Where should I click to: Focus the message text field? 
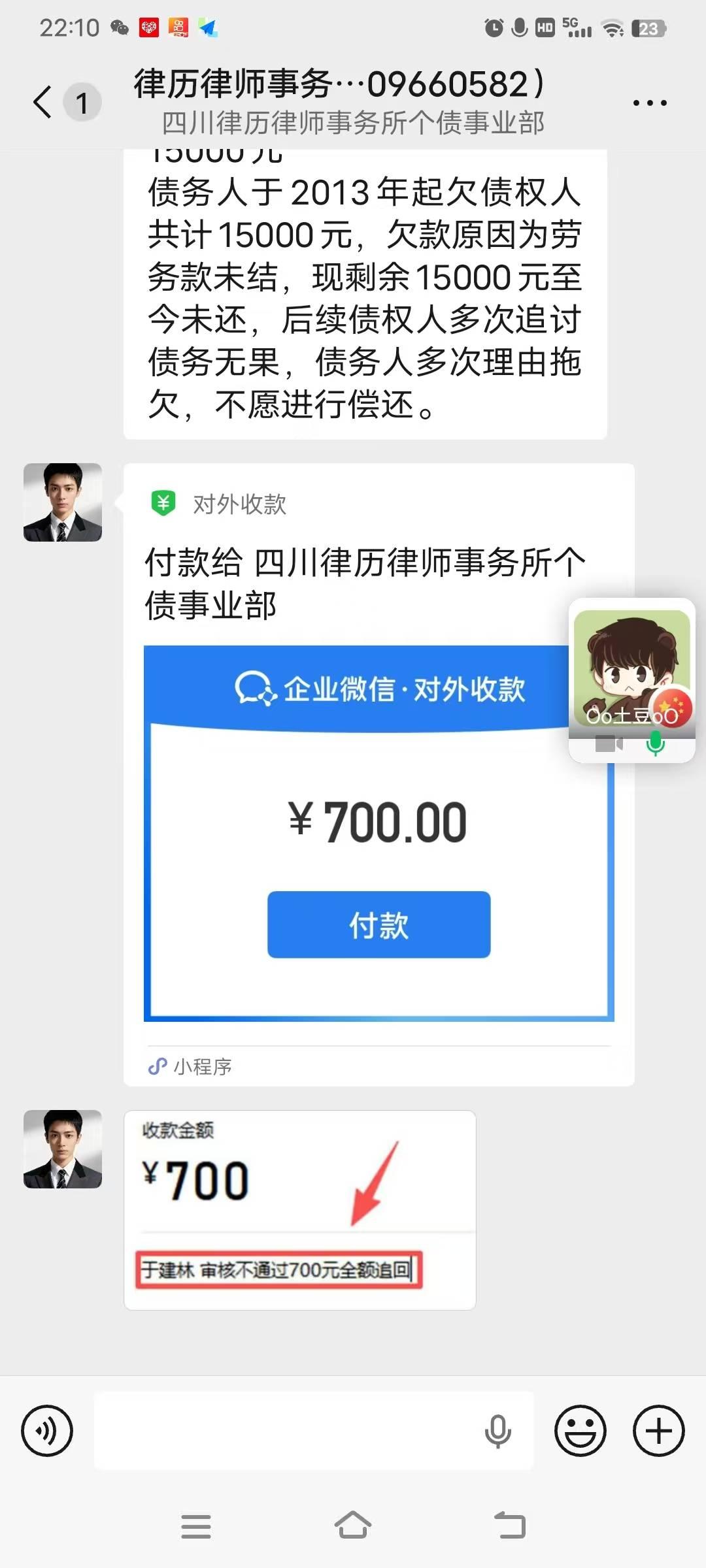[x=288, y=1430]
